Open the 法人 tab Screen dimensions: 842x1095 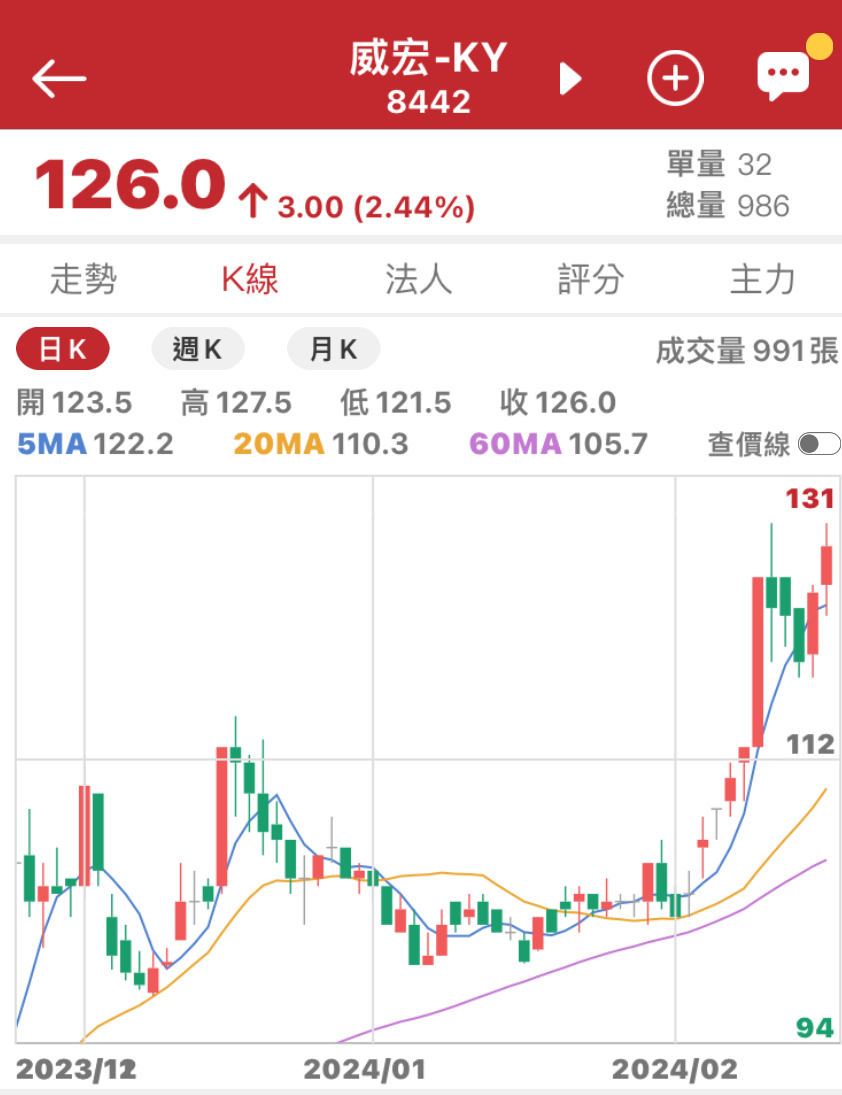[x=419, y=279]
